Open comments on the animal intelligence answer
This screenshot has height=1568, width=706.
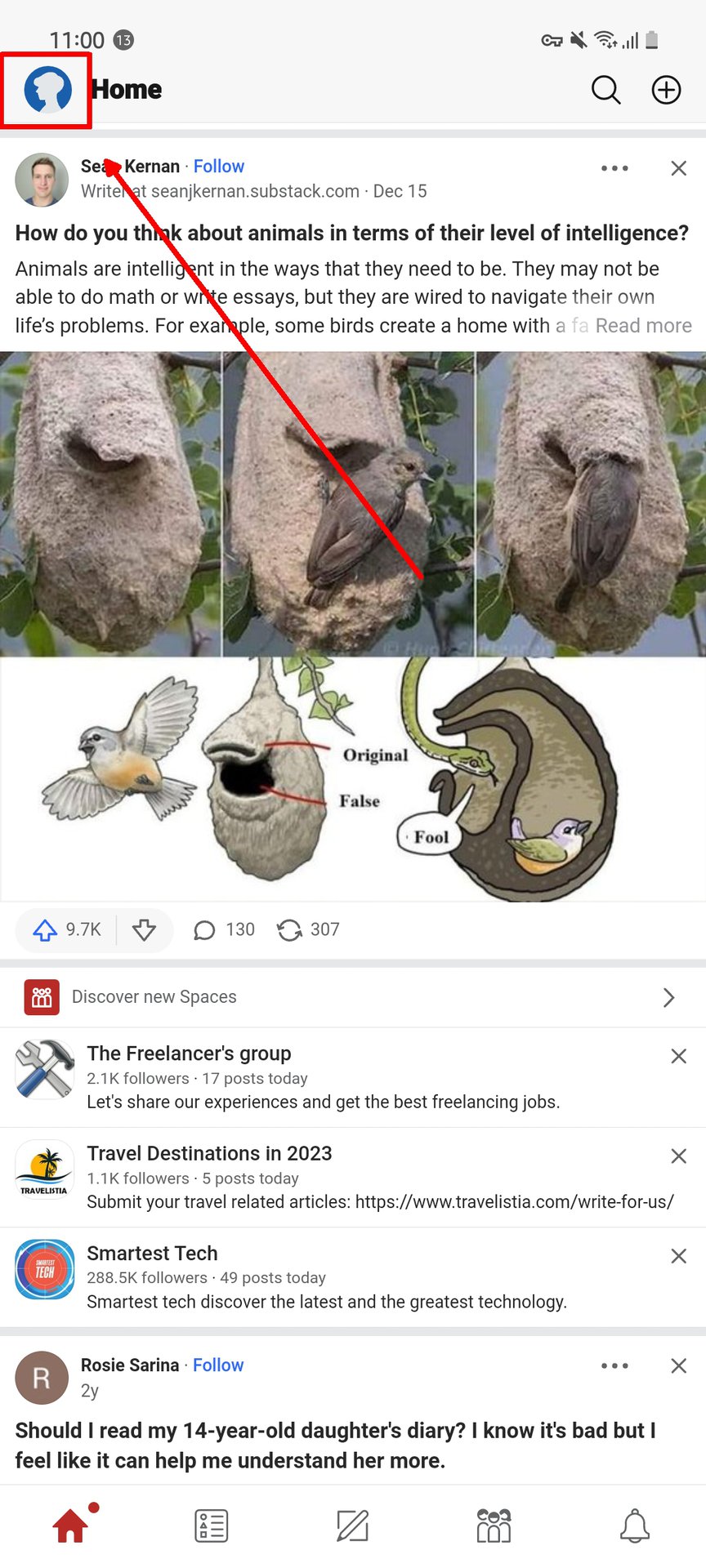223,929
